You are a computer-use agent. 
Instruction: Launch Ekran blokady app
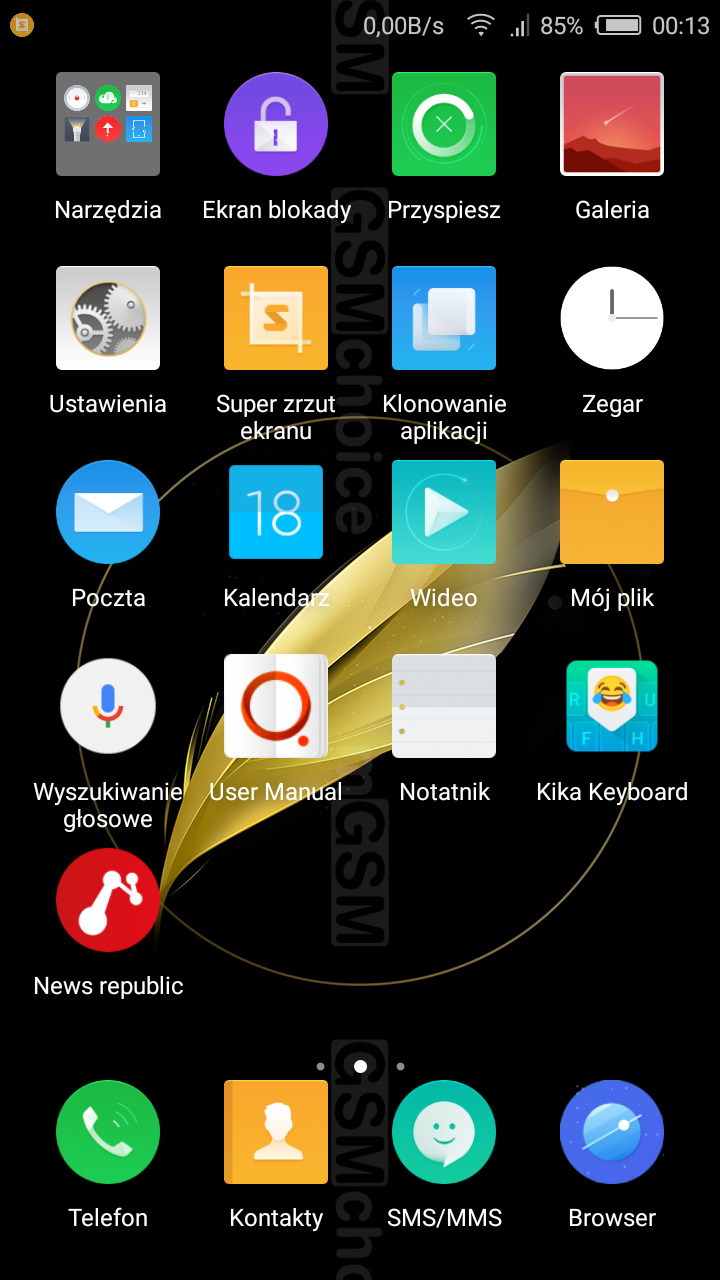(x=276, y=124)
